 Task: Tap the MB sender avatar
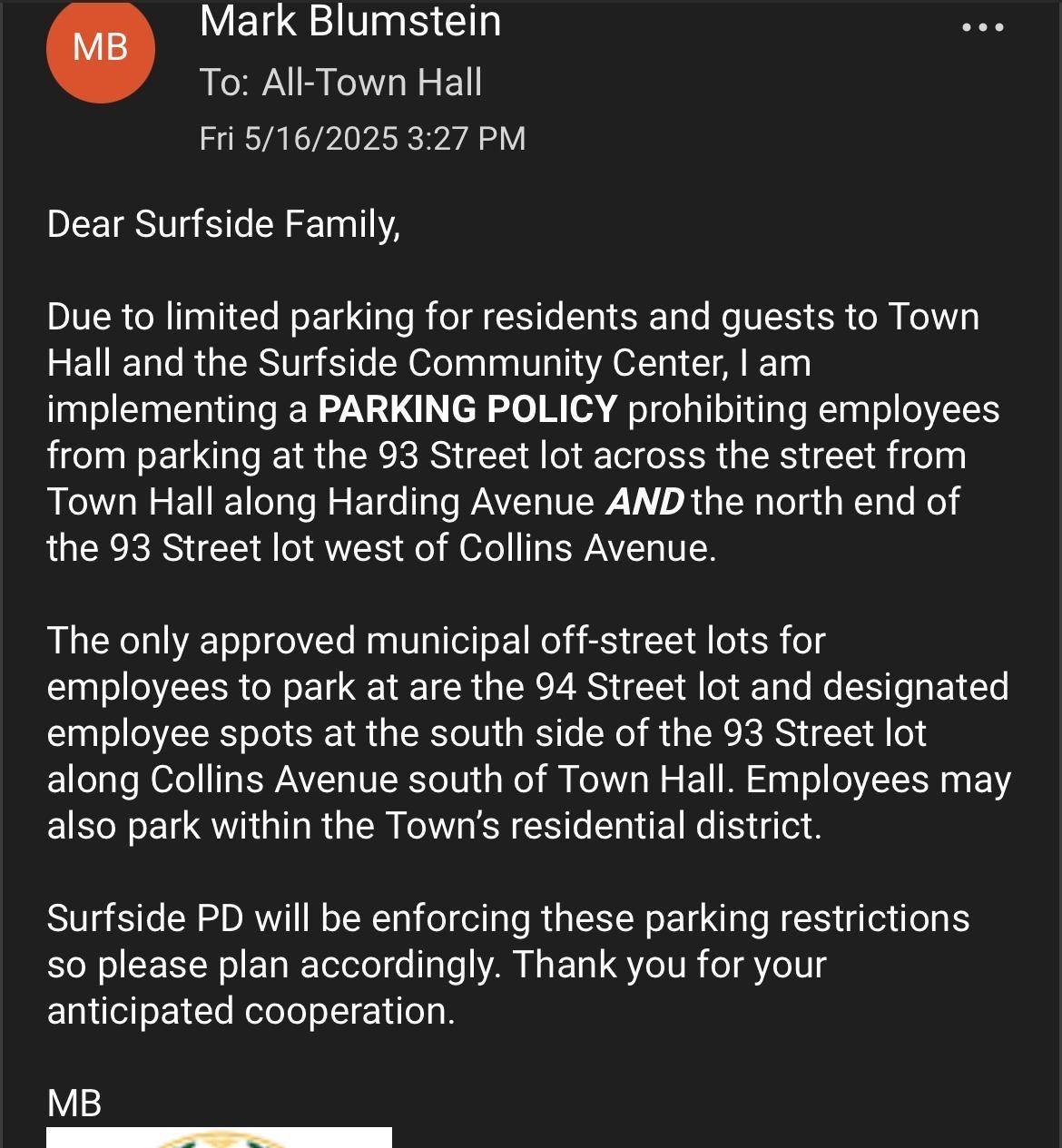(100, 49)
